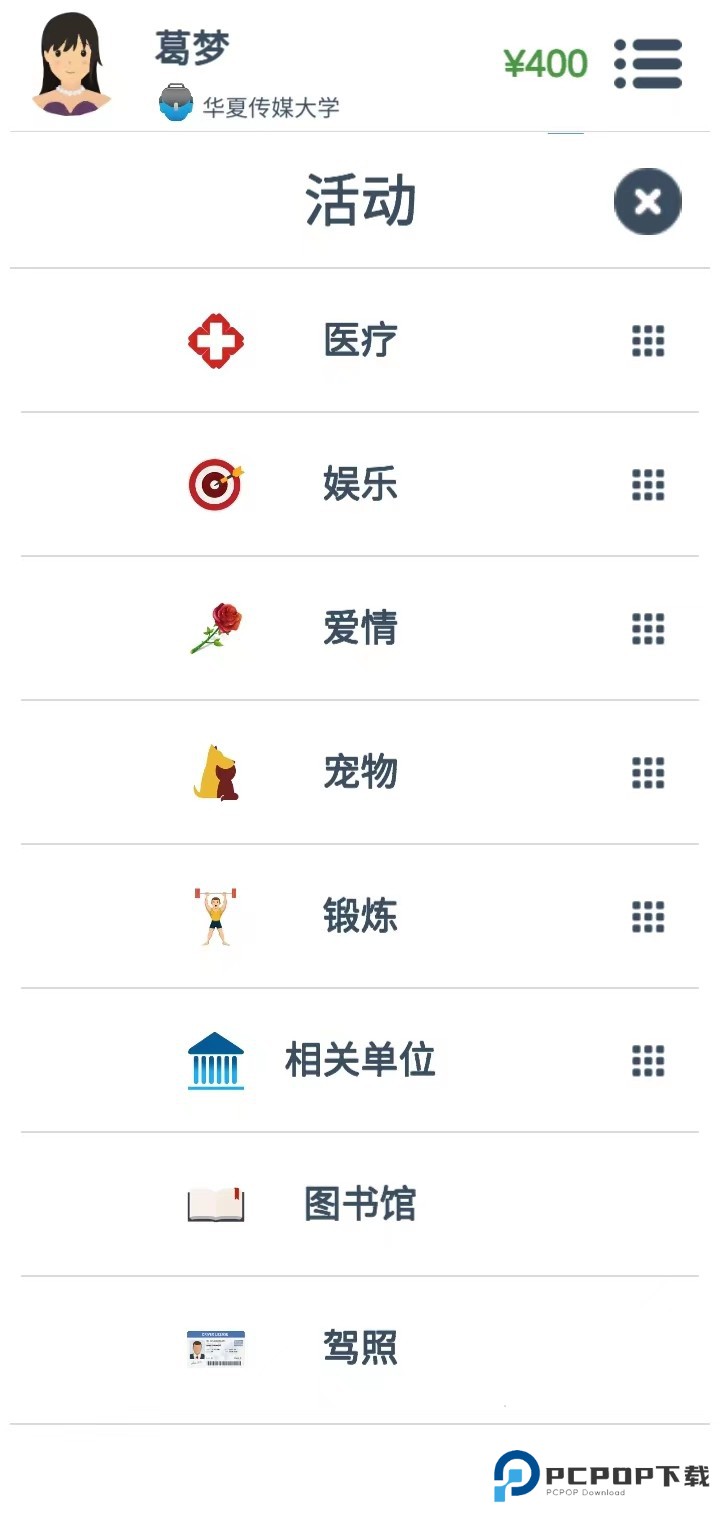The height and width of the screenshot is (1520, 720).
Task: Select the 爱情 rose icon
Action: coord(215,628)
